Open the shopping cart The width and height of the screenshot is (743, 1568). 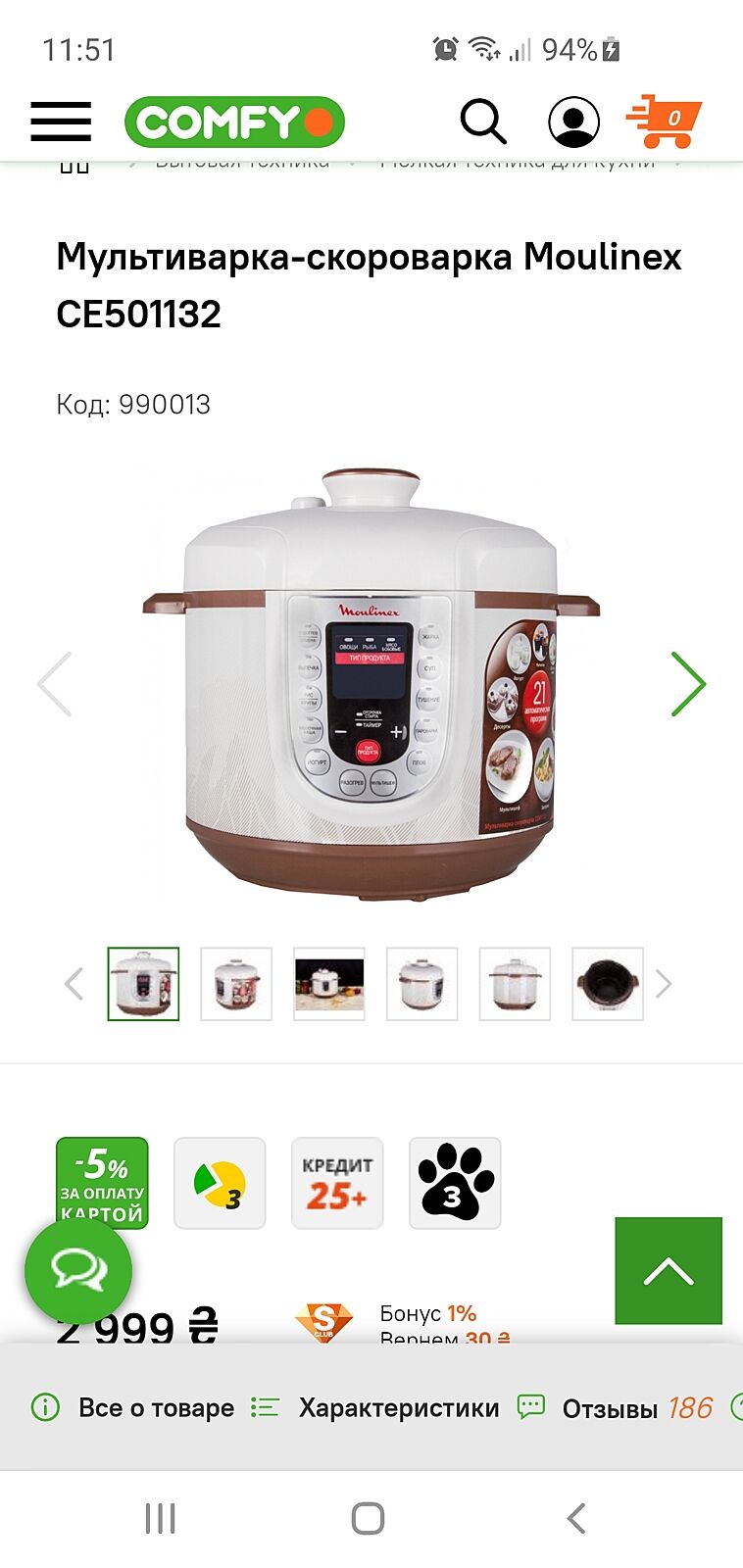pos(666,122)
